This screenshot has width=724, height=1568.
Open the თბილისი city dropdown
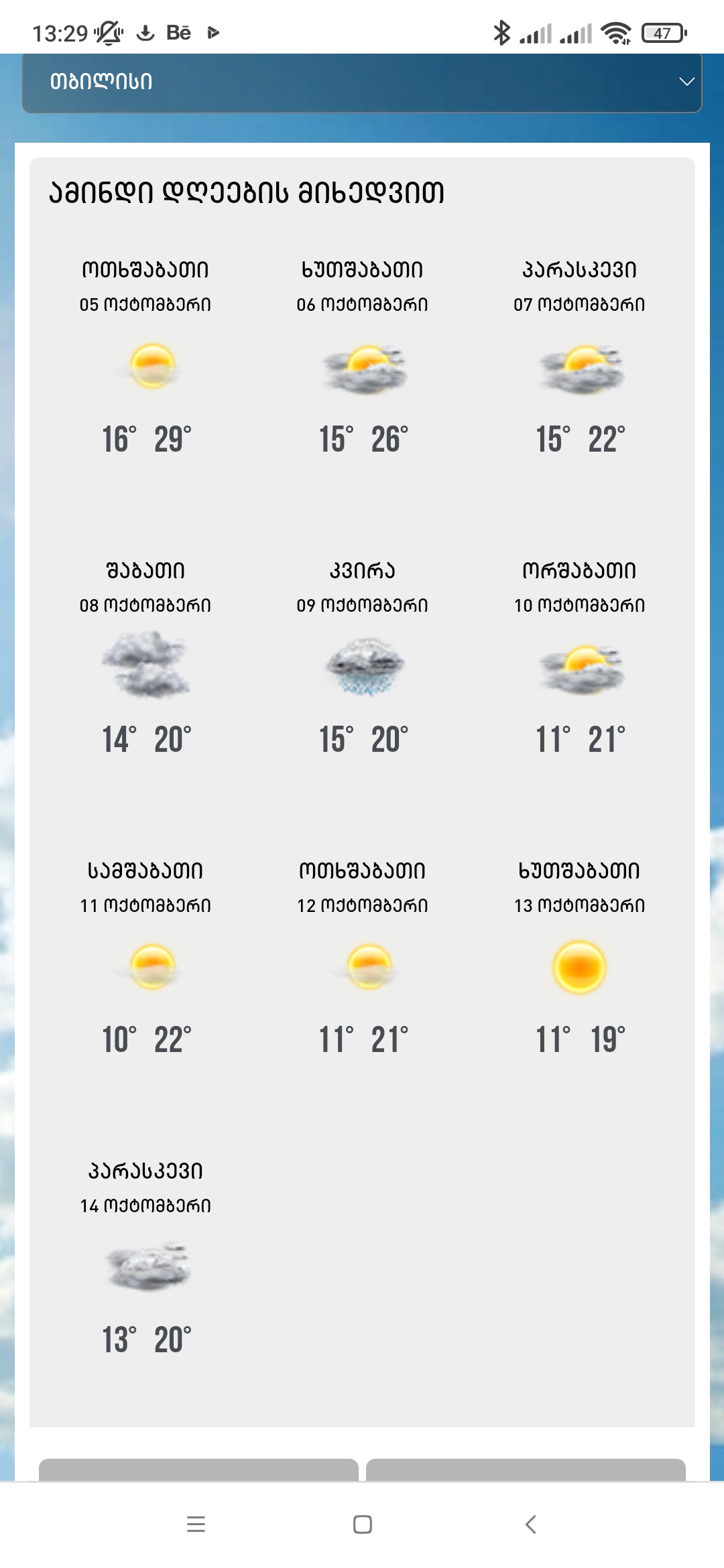pyautogui.click(x=362, y=82)
